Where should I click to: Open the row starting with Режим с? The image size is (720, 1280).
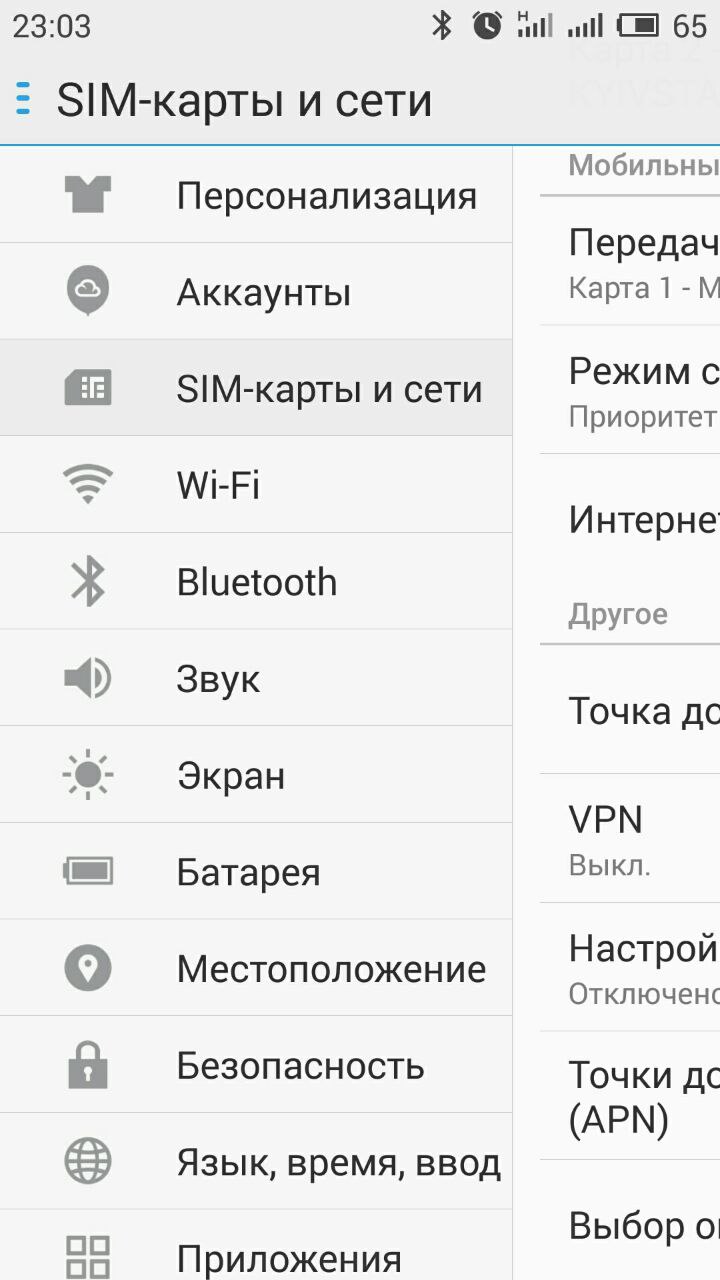[630, 390]
